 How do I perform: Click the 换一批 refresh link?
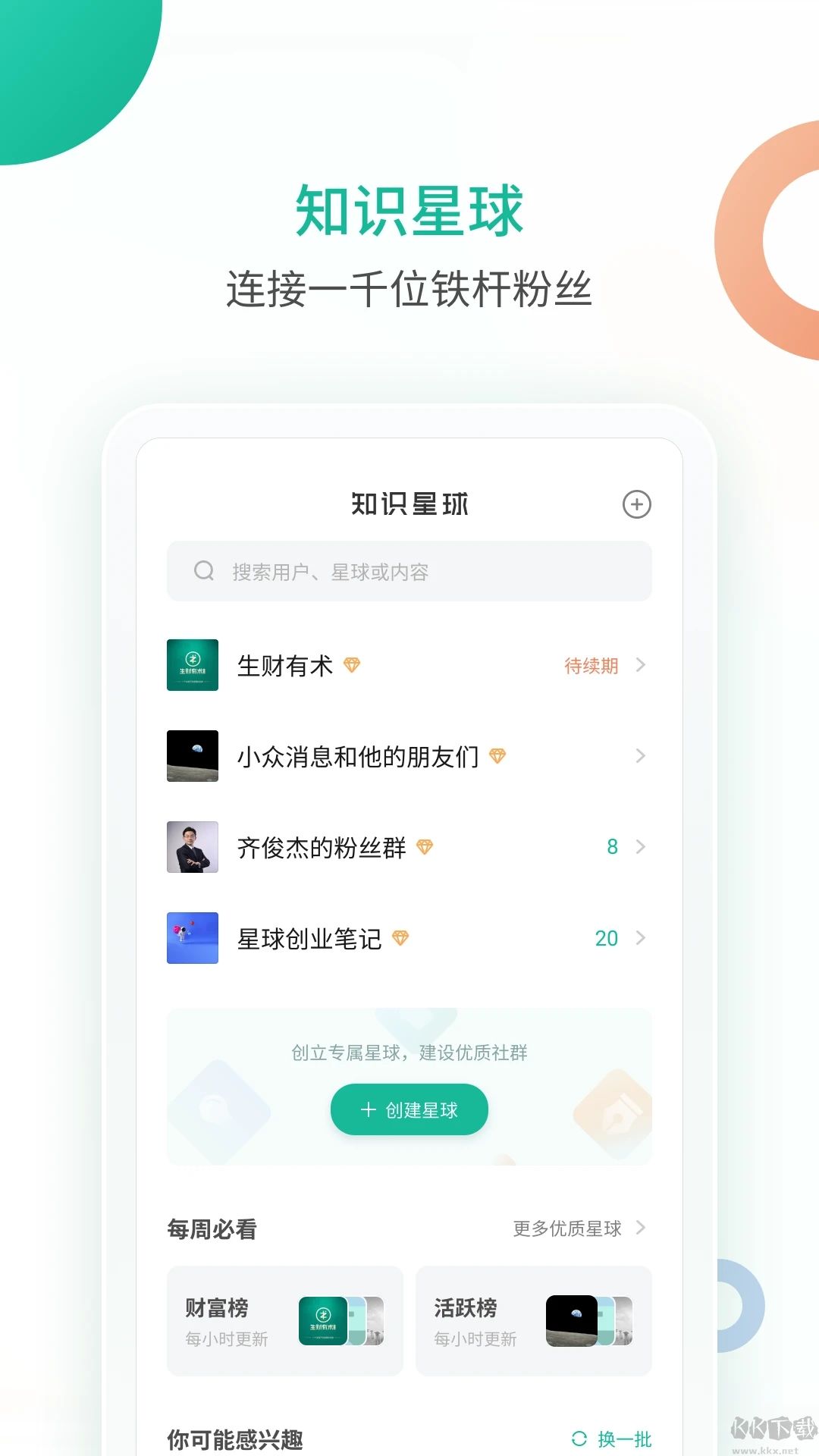[x=620, y=1439]
